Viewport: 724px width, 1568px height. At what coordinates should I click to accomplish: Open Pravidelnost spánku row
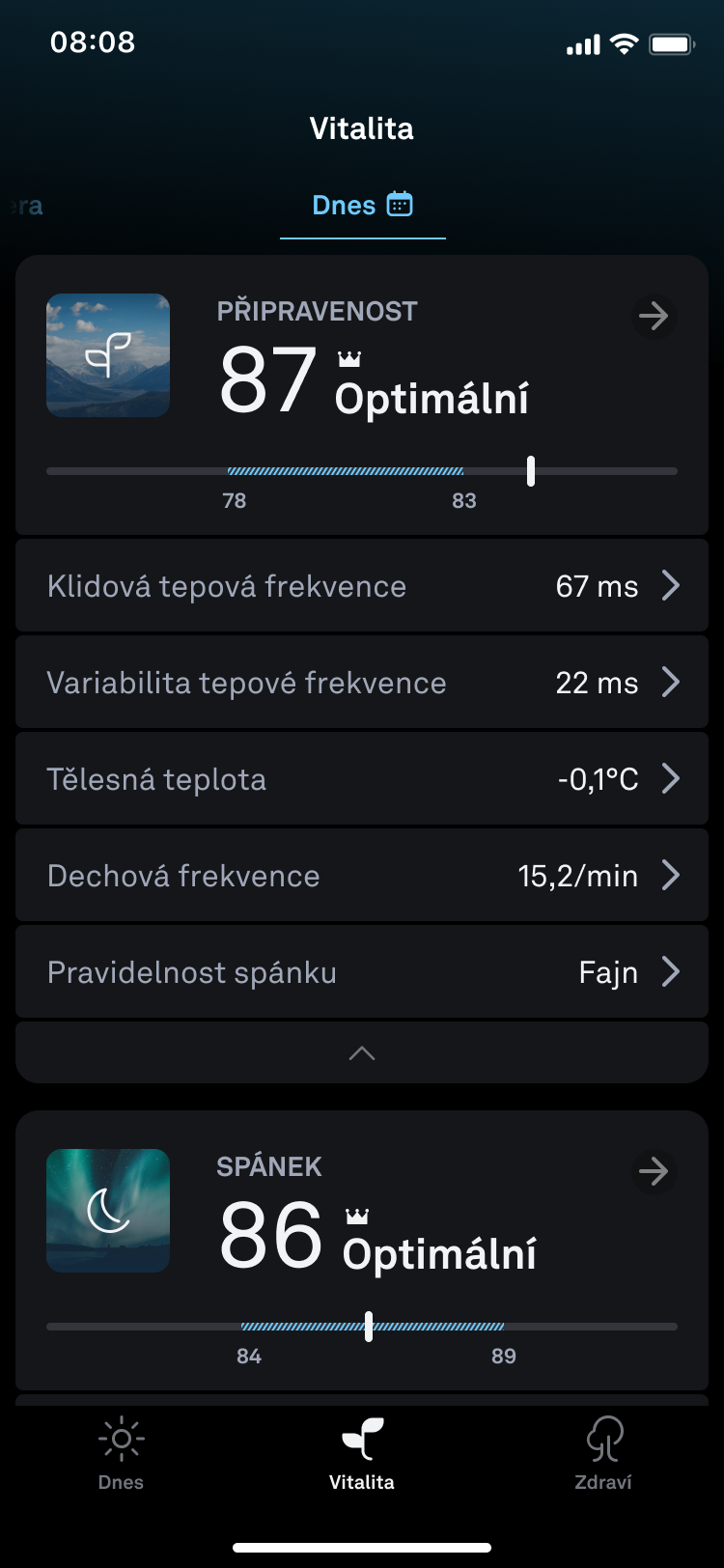[x=362, y=972]
